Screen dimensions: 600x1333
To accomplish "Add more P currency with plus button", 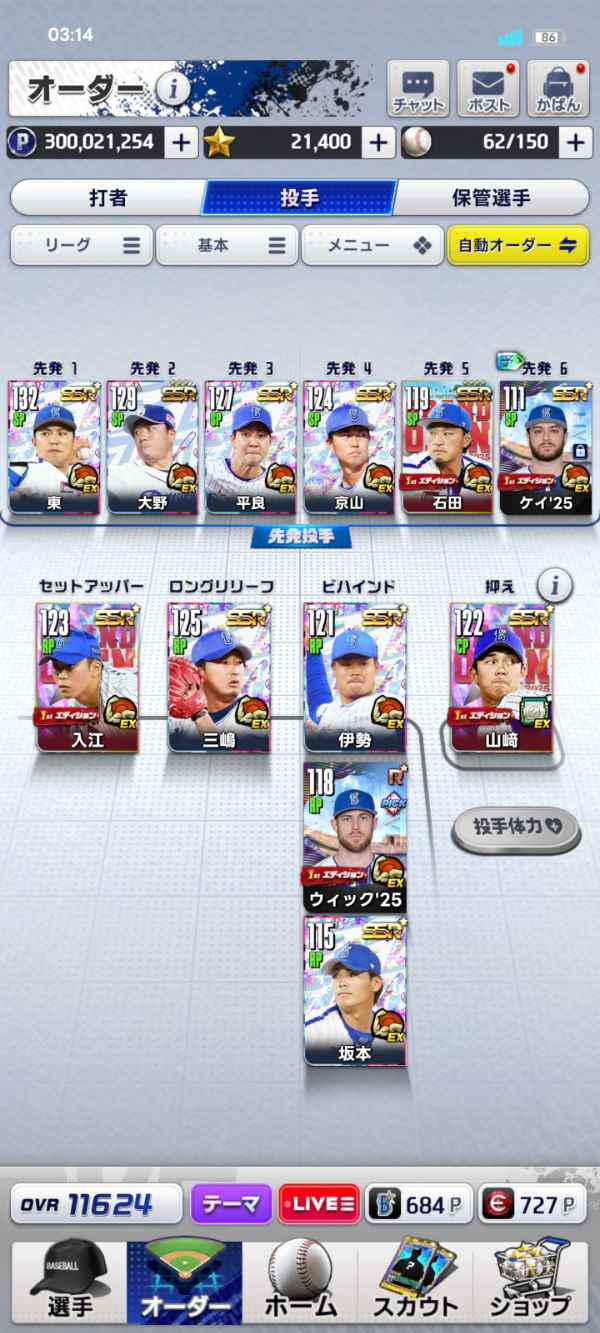I will point(181,142).
